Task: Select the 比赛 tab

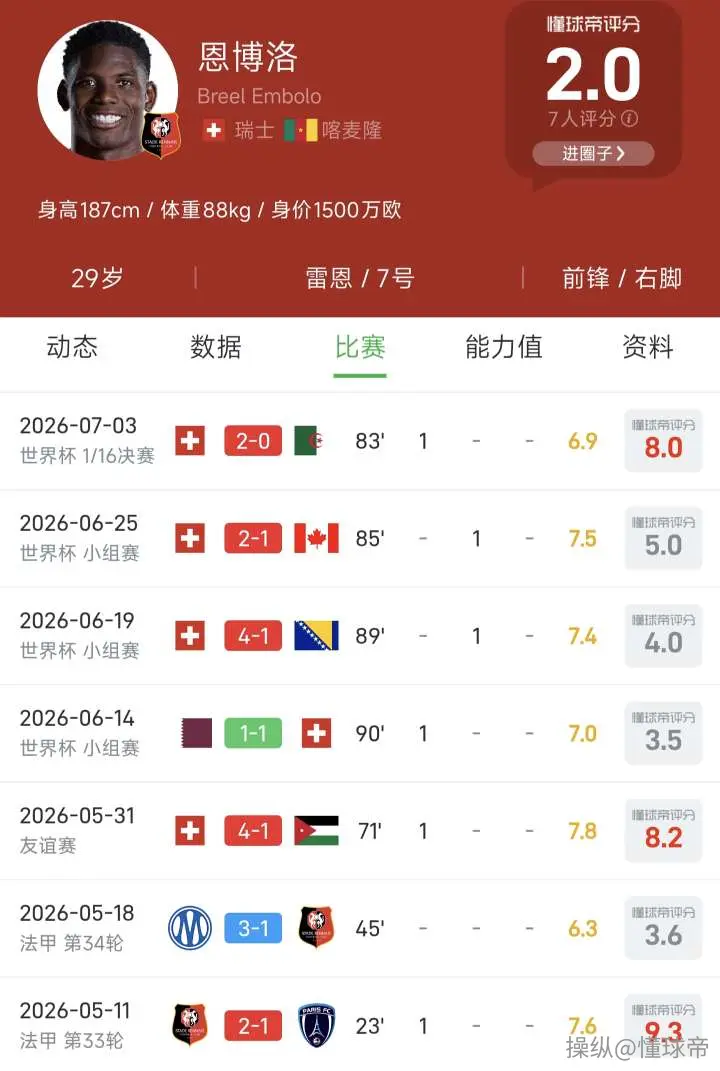Action: point(360,347)
